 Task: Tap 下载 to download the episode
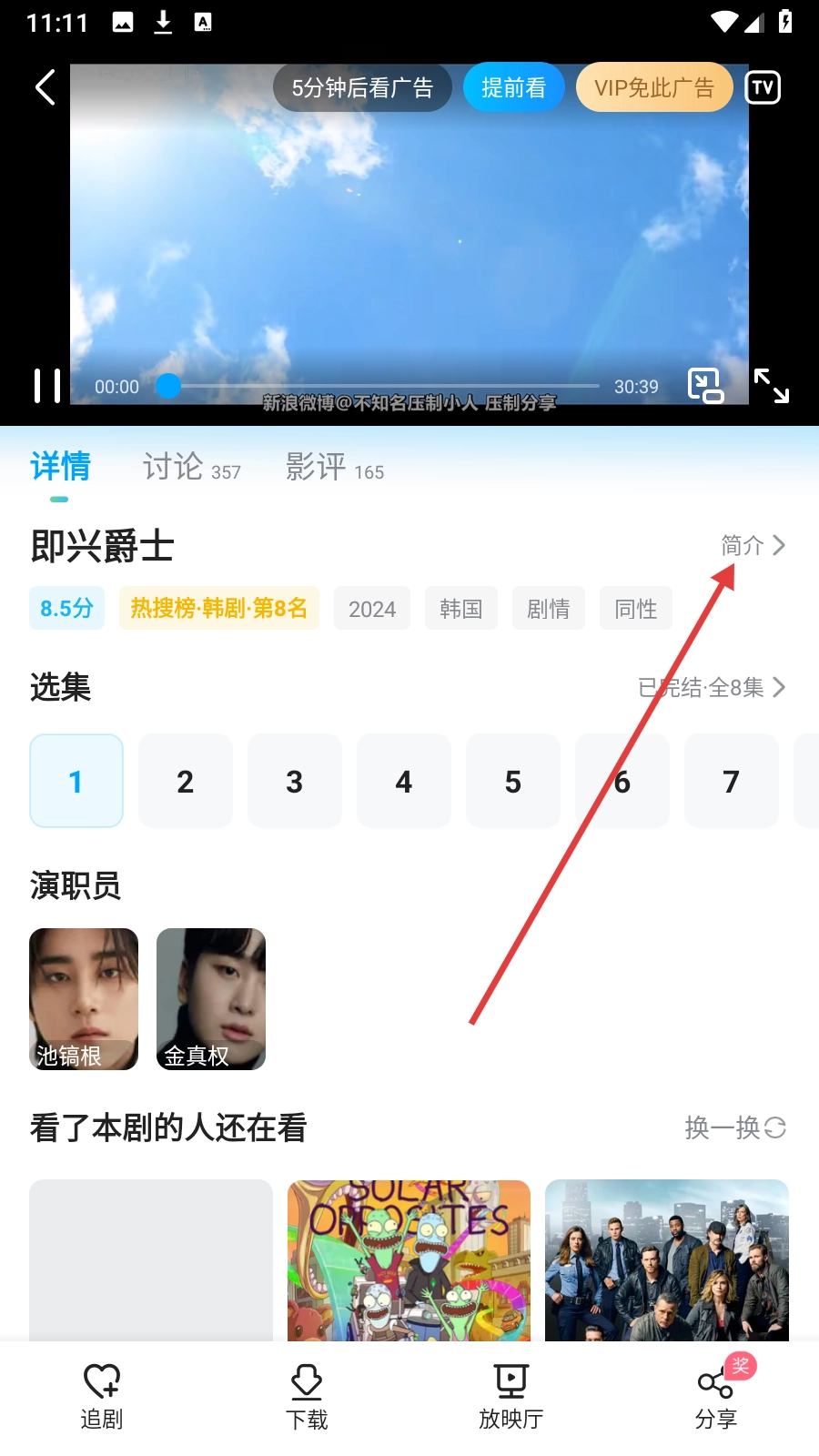[x=307, y=1396]
